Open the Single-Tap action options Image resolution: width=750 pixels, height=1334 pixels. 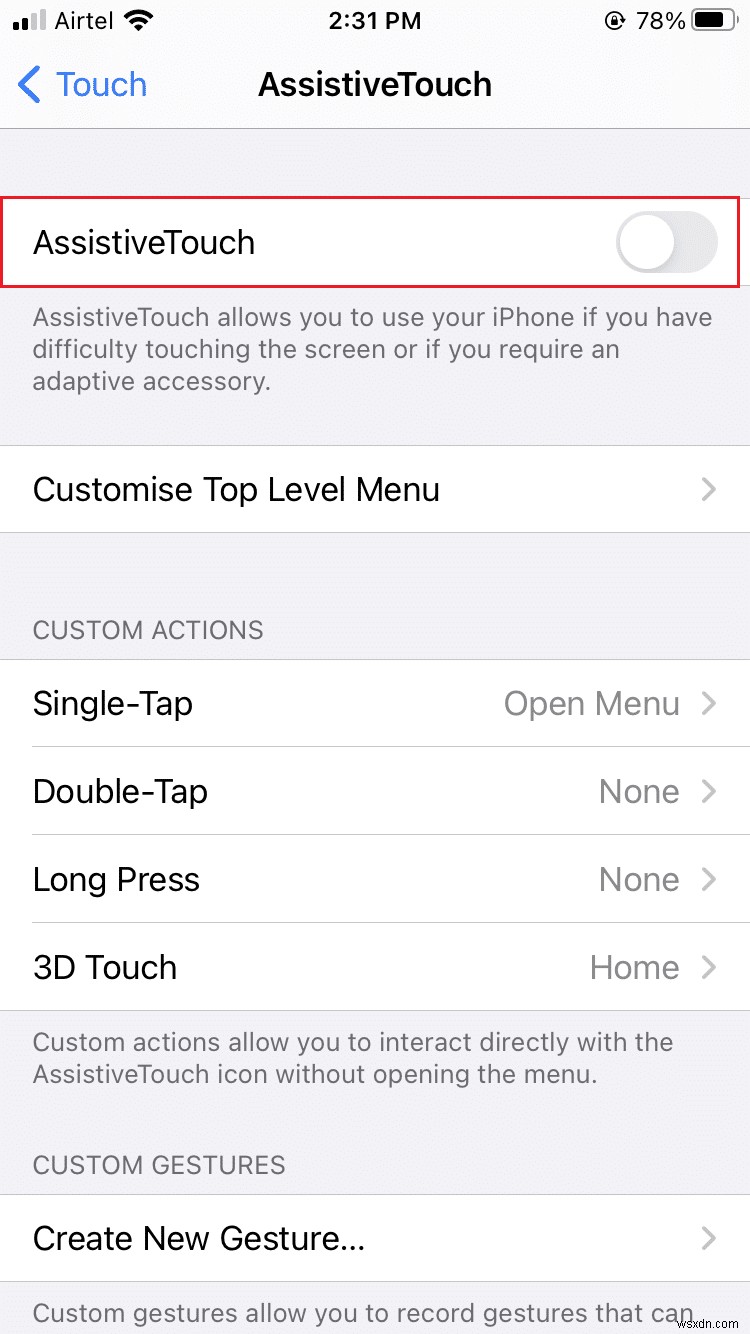375,703
